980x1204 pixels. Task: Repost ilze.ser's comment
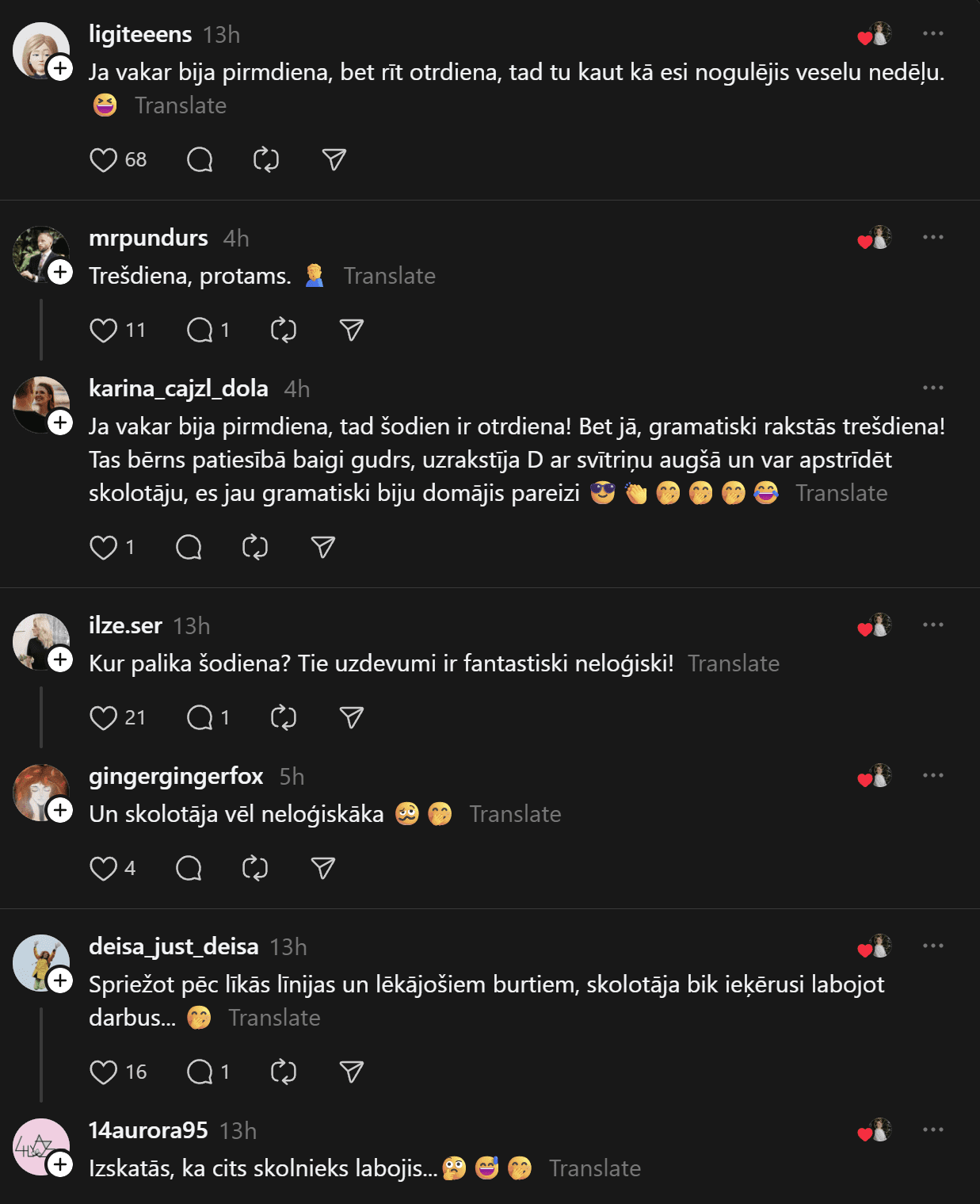pos(284,717)
